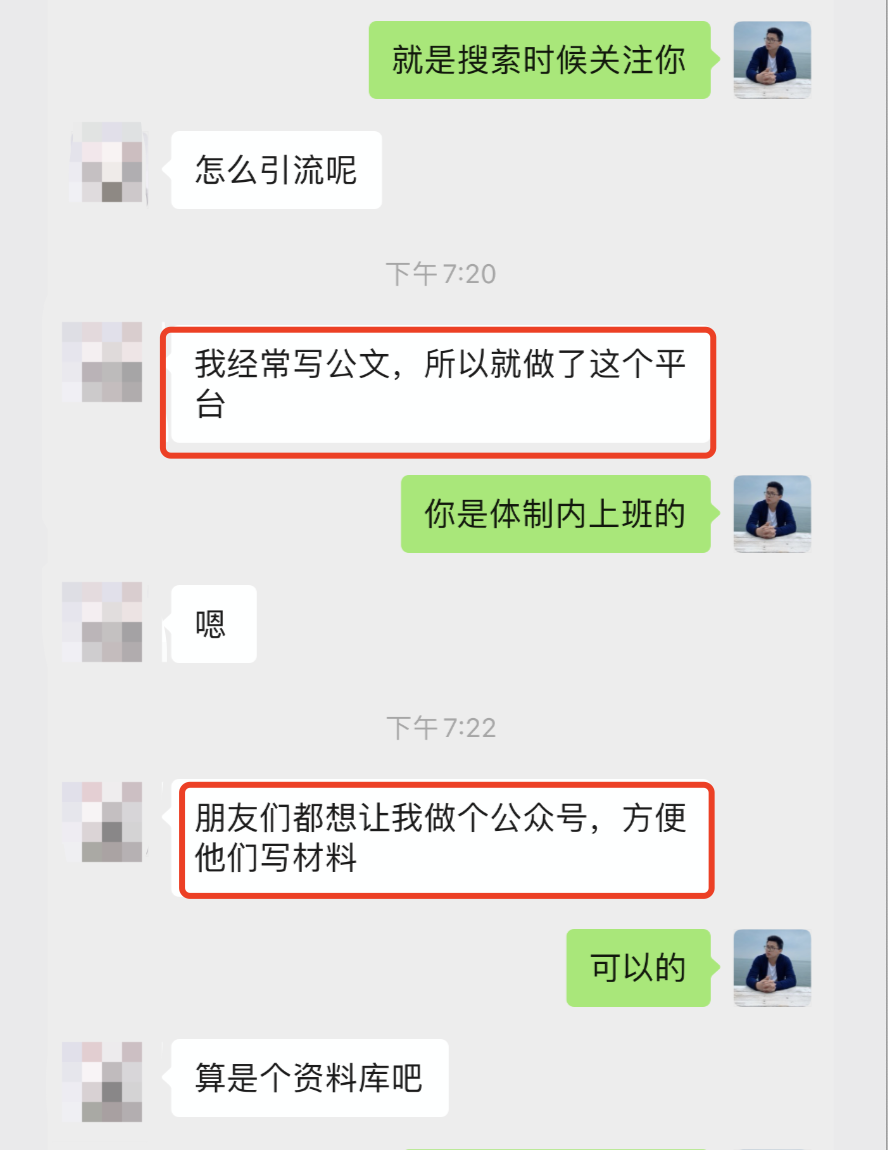The width and height of the screenshot is (888, 1150).
Task: Open sender's avatar beside "你是体制内上班的"
Action: (x=772, y=514)
